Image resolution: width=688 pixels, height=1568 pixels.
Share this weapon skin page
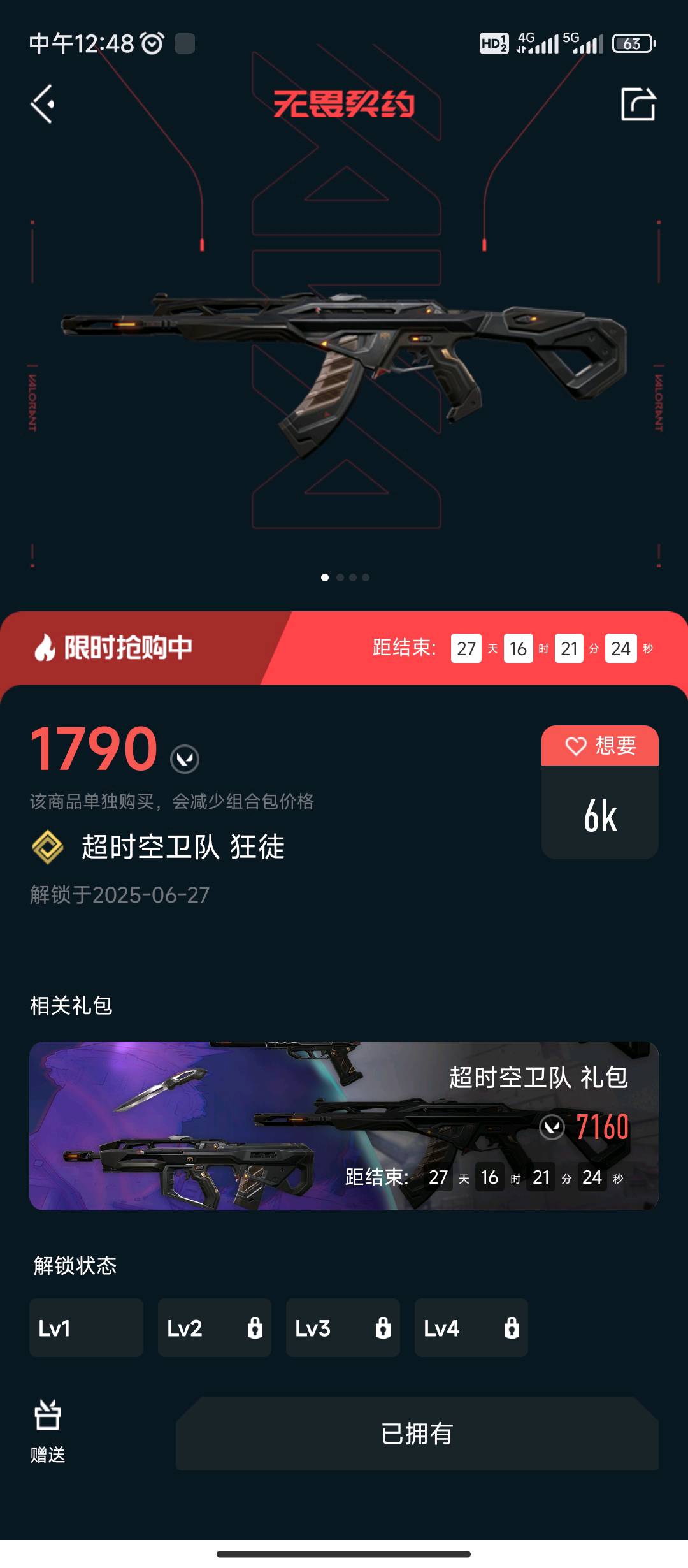coord(638,104)
